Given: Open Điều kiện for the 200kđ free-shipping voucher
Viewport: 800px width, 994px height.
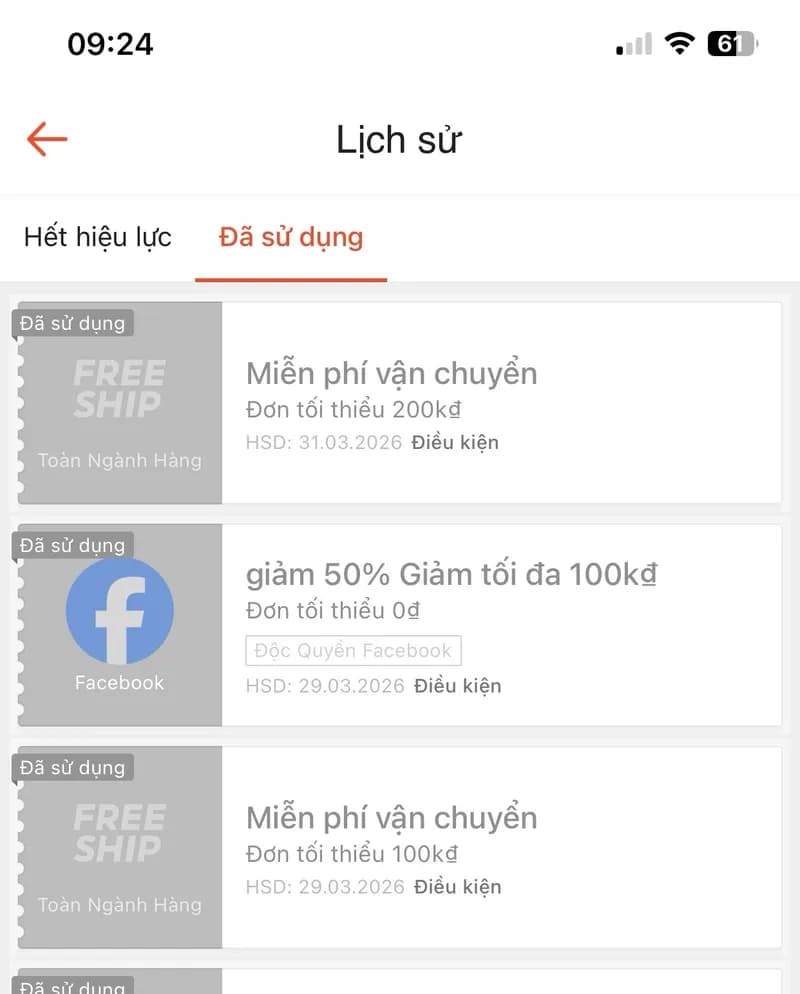Looking at the screenshot, I should tap(455, 442).
